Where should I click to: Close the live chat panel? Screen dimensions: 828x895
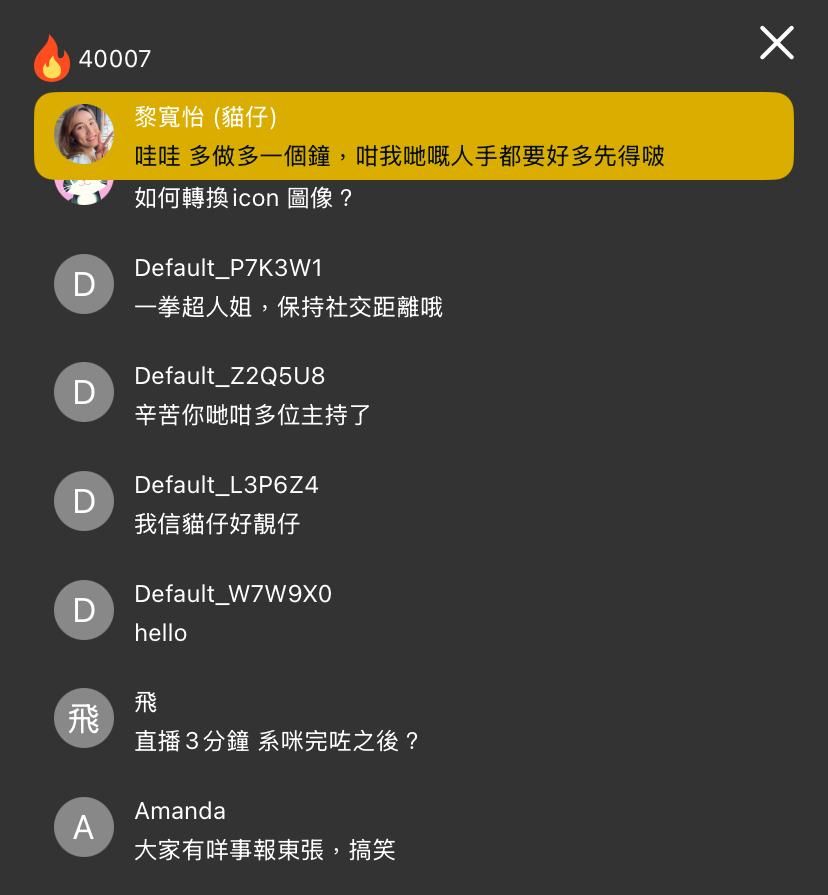pyautogui.click(x=776, y=43)
